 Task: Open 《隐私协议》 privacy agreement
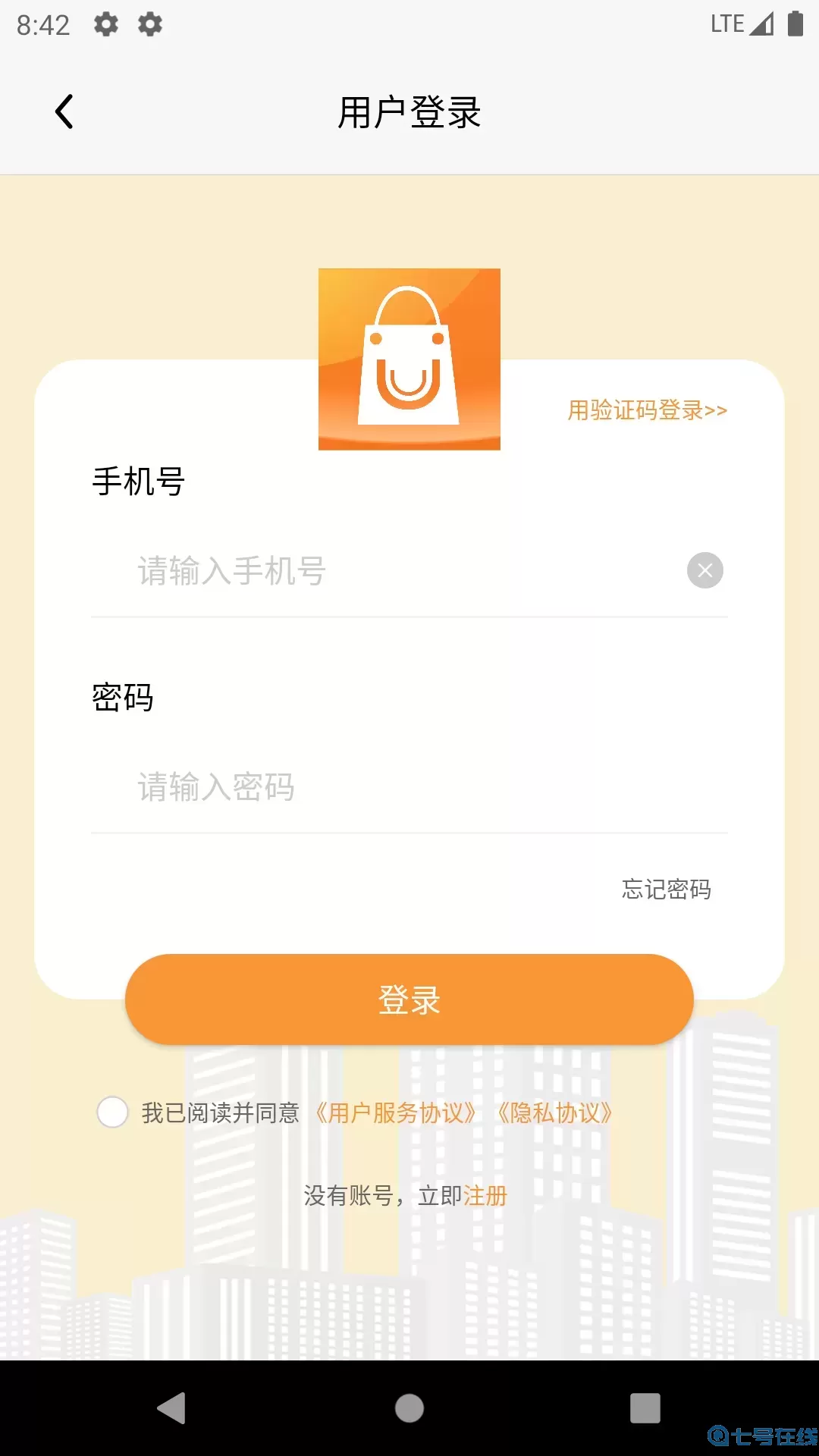[x=556, y=1112]
